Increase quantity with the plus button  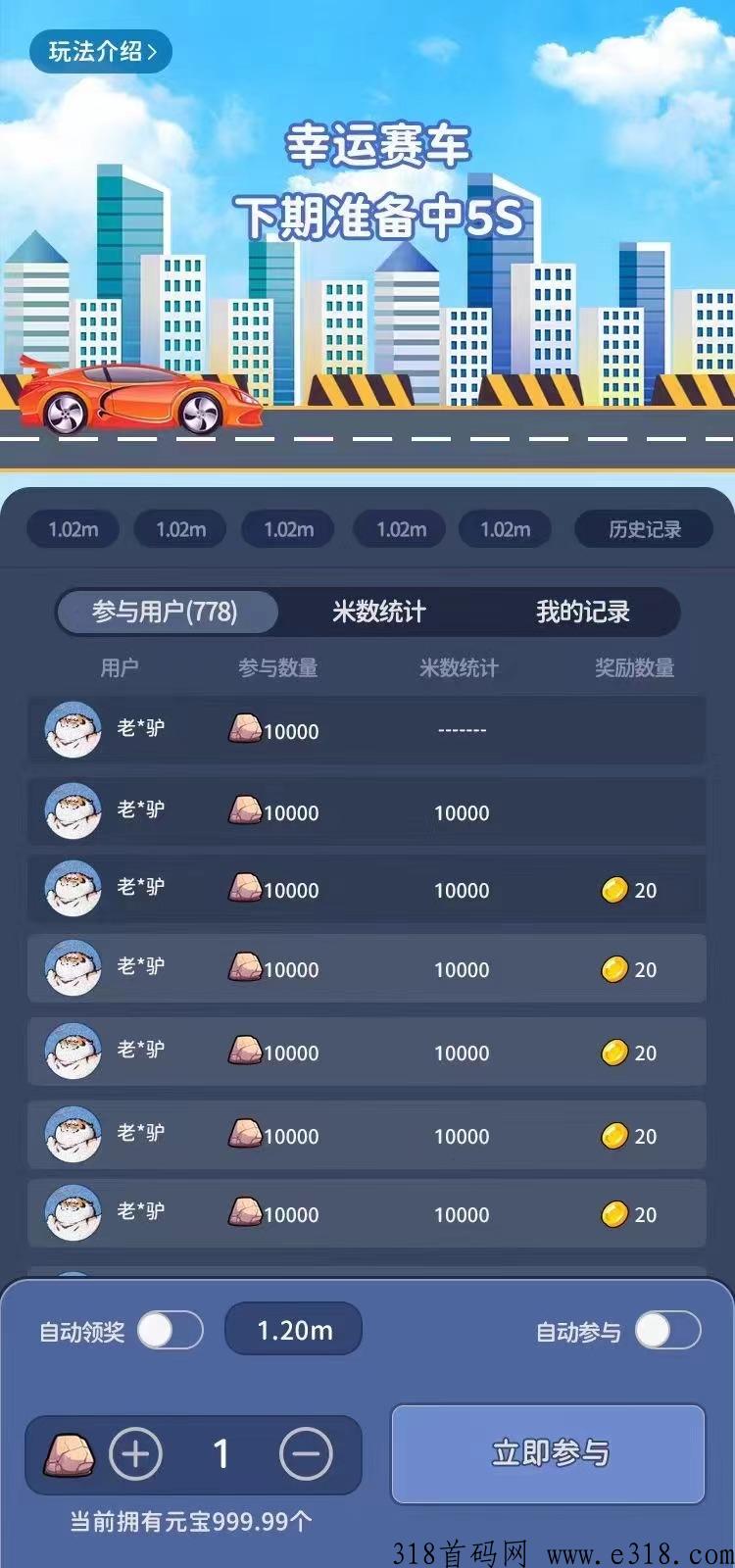click(135, 1454)
